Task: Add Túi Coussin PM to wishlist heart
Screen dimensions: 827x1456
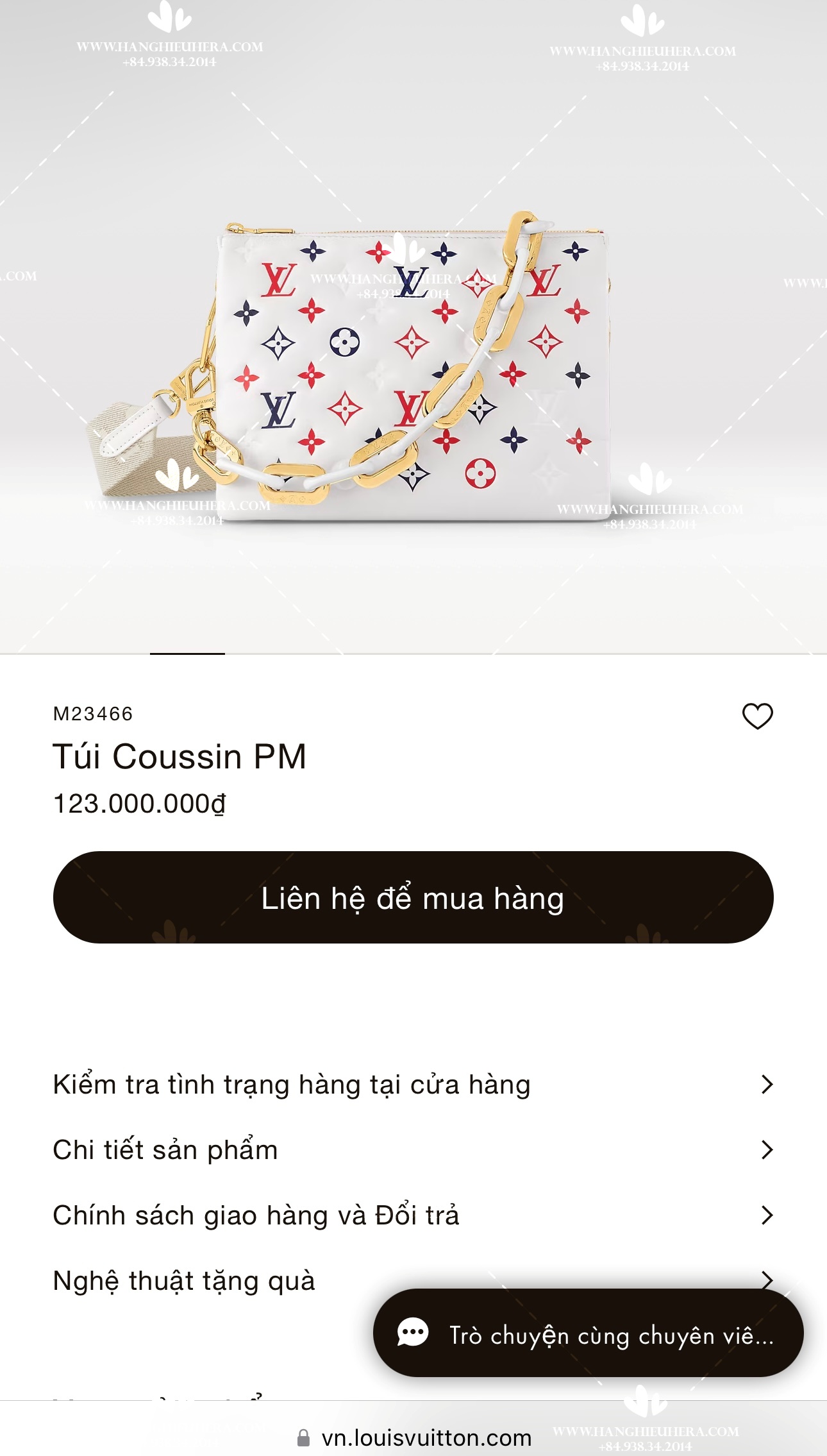Action: pyautogui.click(x=757, y=716)
